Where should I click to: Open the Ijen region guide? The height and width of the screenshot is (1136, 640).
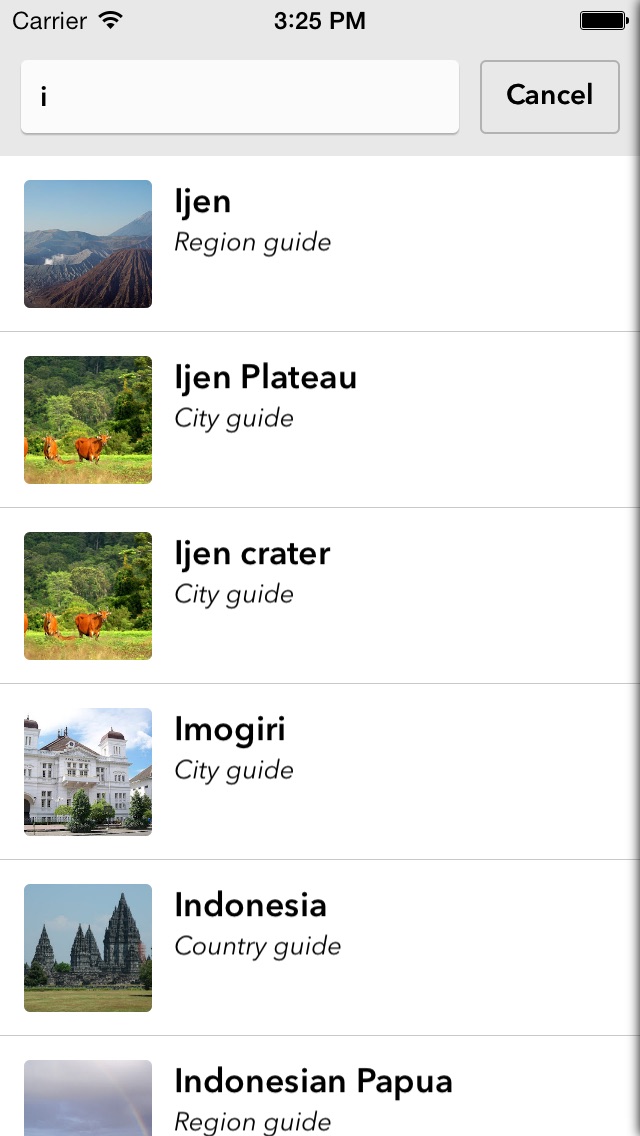click(x=320, y=243)
